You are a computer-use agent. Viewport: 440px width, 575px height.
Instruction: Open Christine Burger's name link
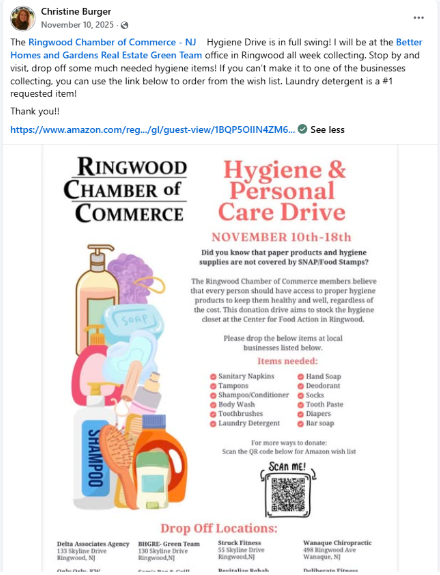coord(76,12)
